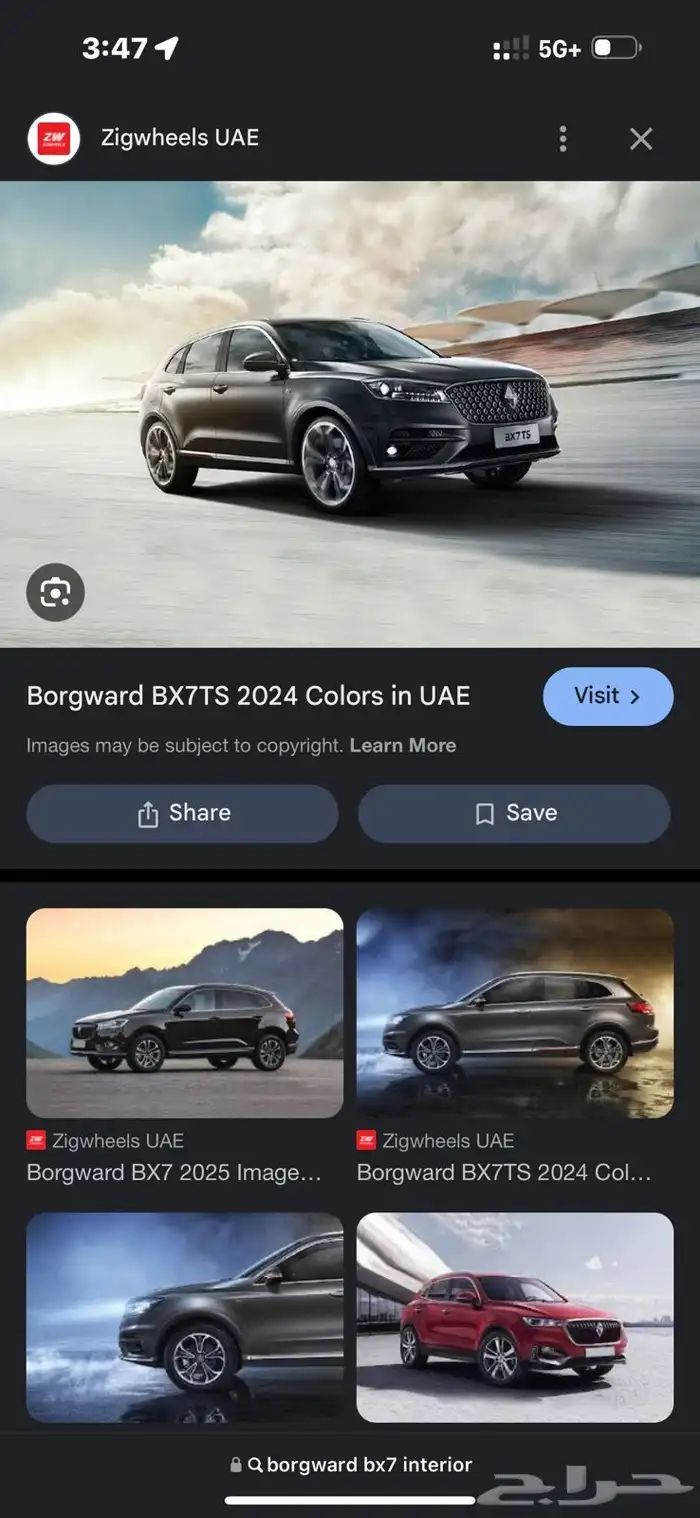
Task: Tap the borgward bx7 interior address bar
Action: pyautogui.click(x=350, y=1464)
